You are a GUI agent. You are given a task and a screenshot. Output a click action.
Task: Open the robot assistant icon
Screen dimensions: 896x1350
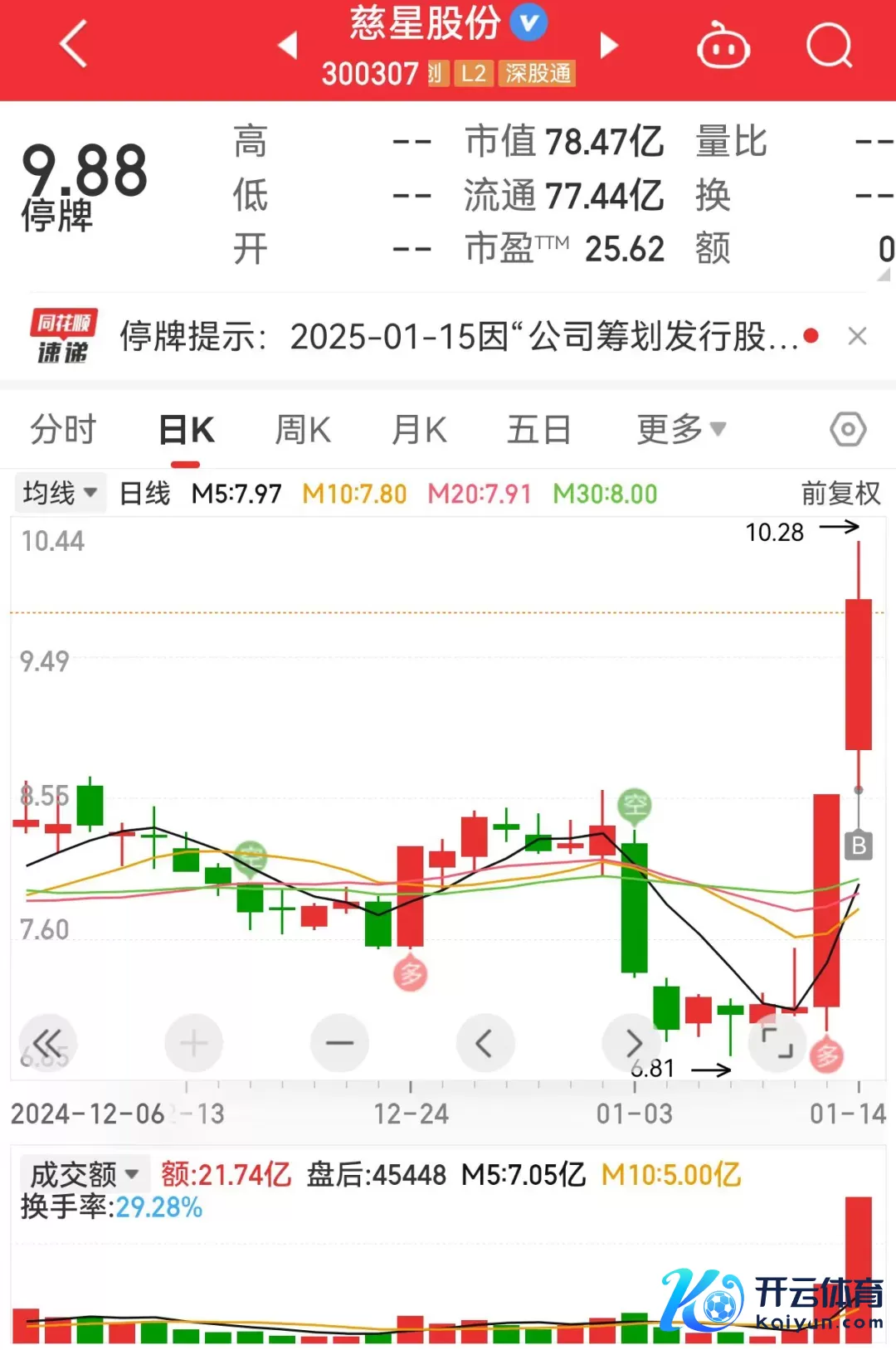723,46
